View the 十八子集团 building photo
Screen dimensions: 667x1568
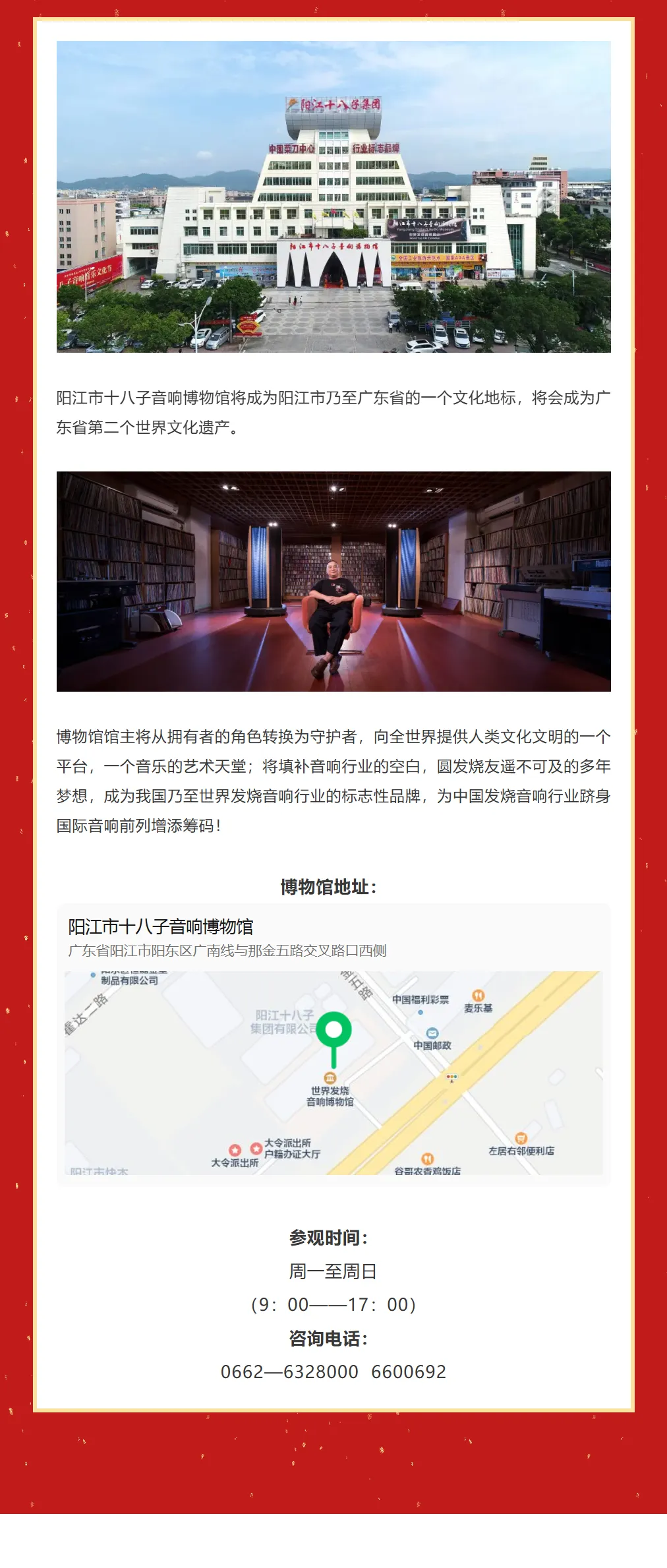click(x=333, y=196)
